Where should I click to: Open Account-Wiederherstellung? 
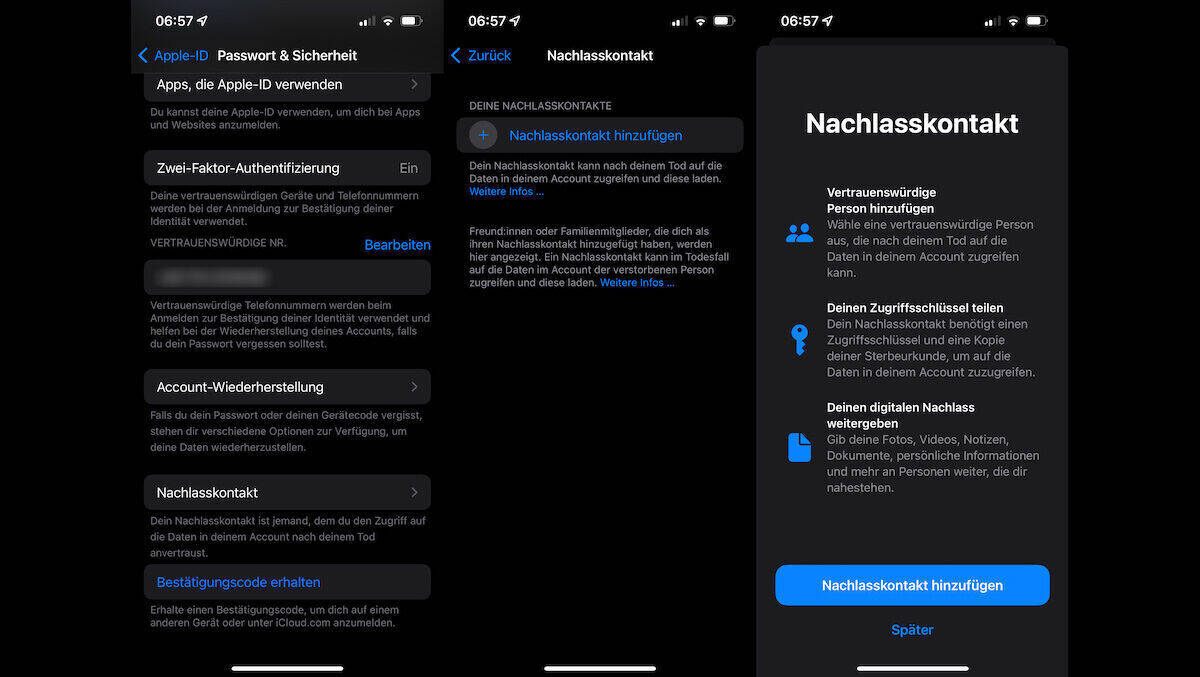coord(287,387)
